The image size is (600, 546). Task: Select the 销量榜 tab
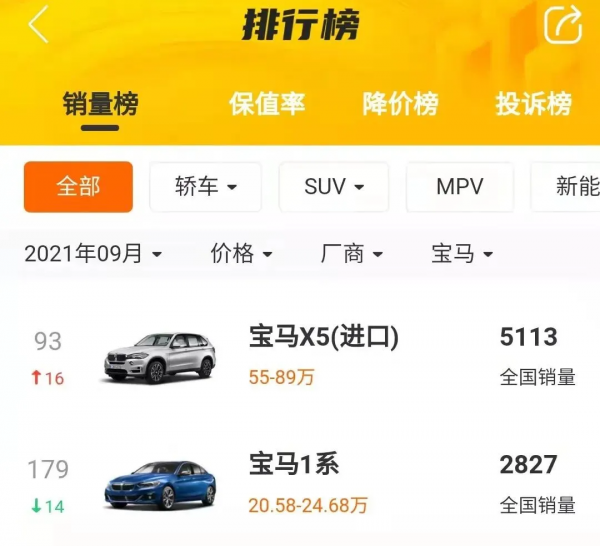coord(100,104)
